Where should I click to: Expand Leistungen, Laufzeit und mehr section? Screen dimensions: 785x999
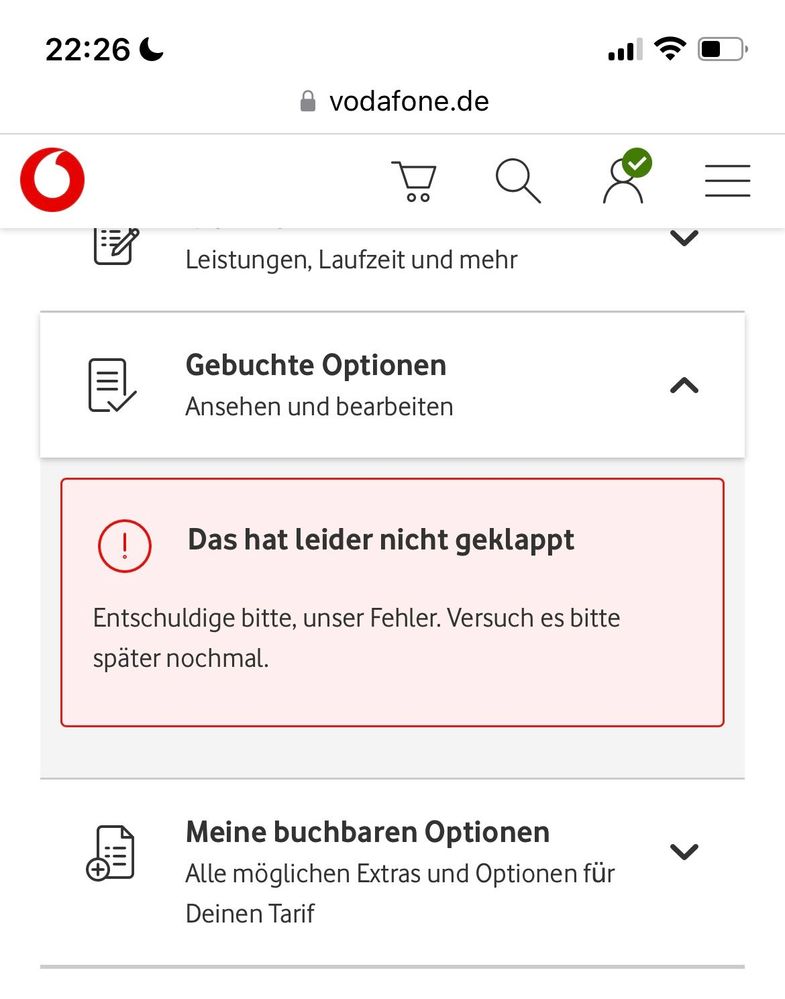[x=683, y=240]
